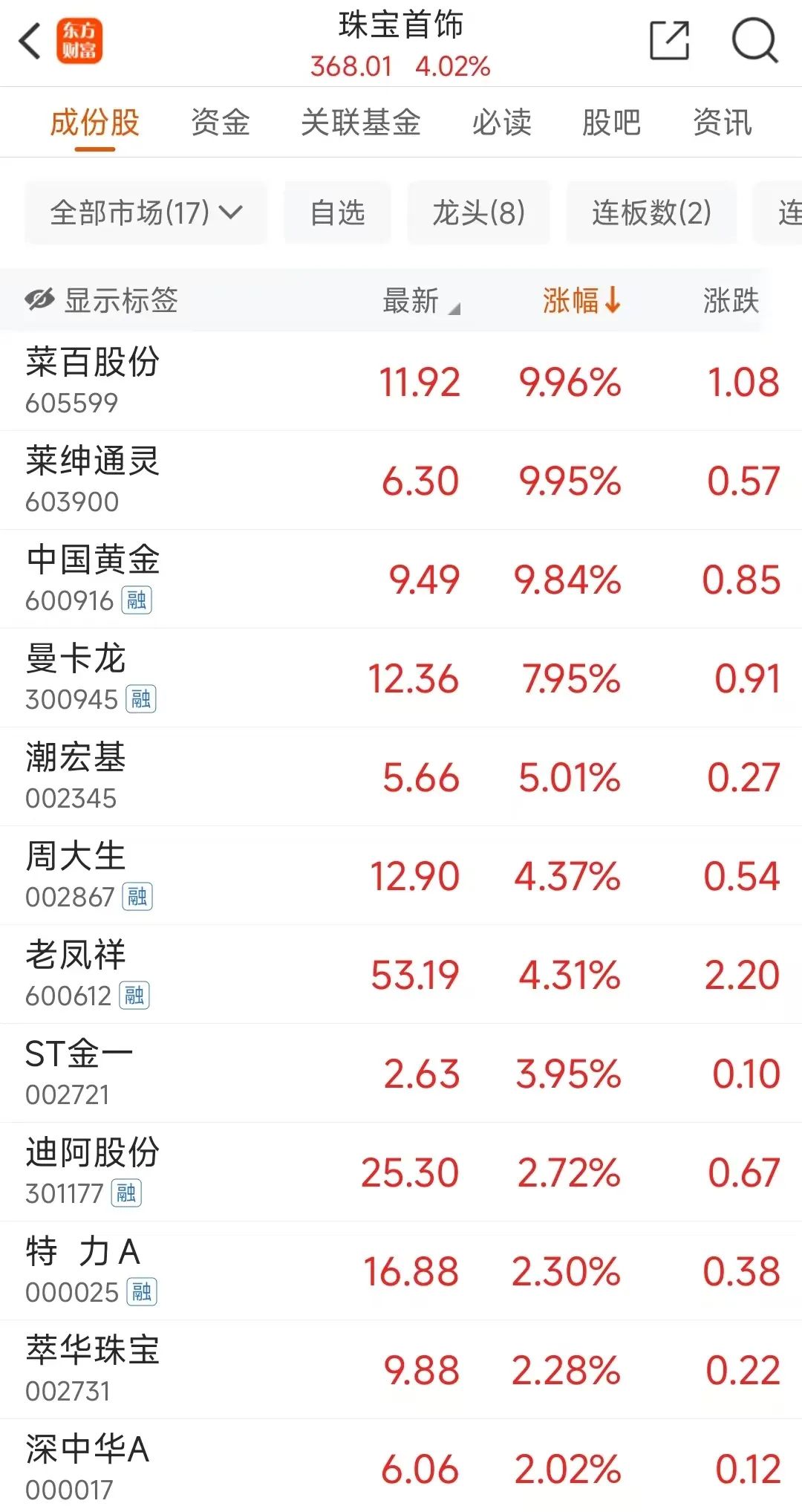
Task: Open the 股吧 tab
Action: [611, 123]
